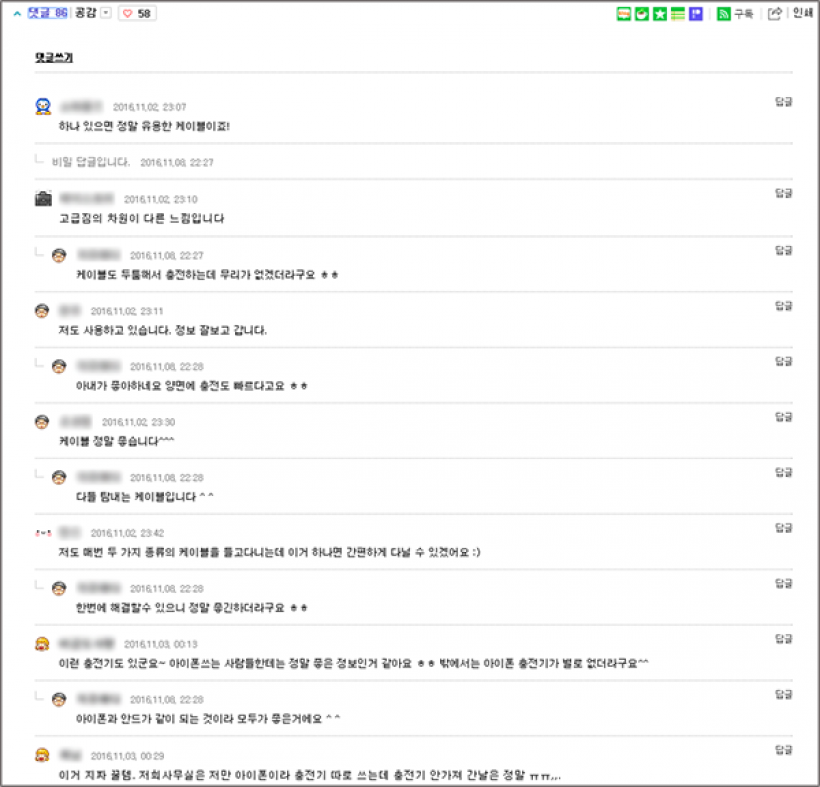Open 댓글쓰기 to write a comment

[54, 58]
